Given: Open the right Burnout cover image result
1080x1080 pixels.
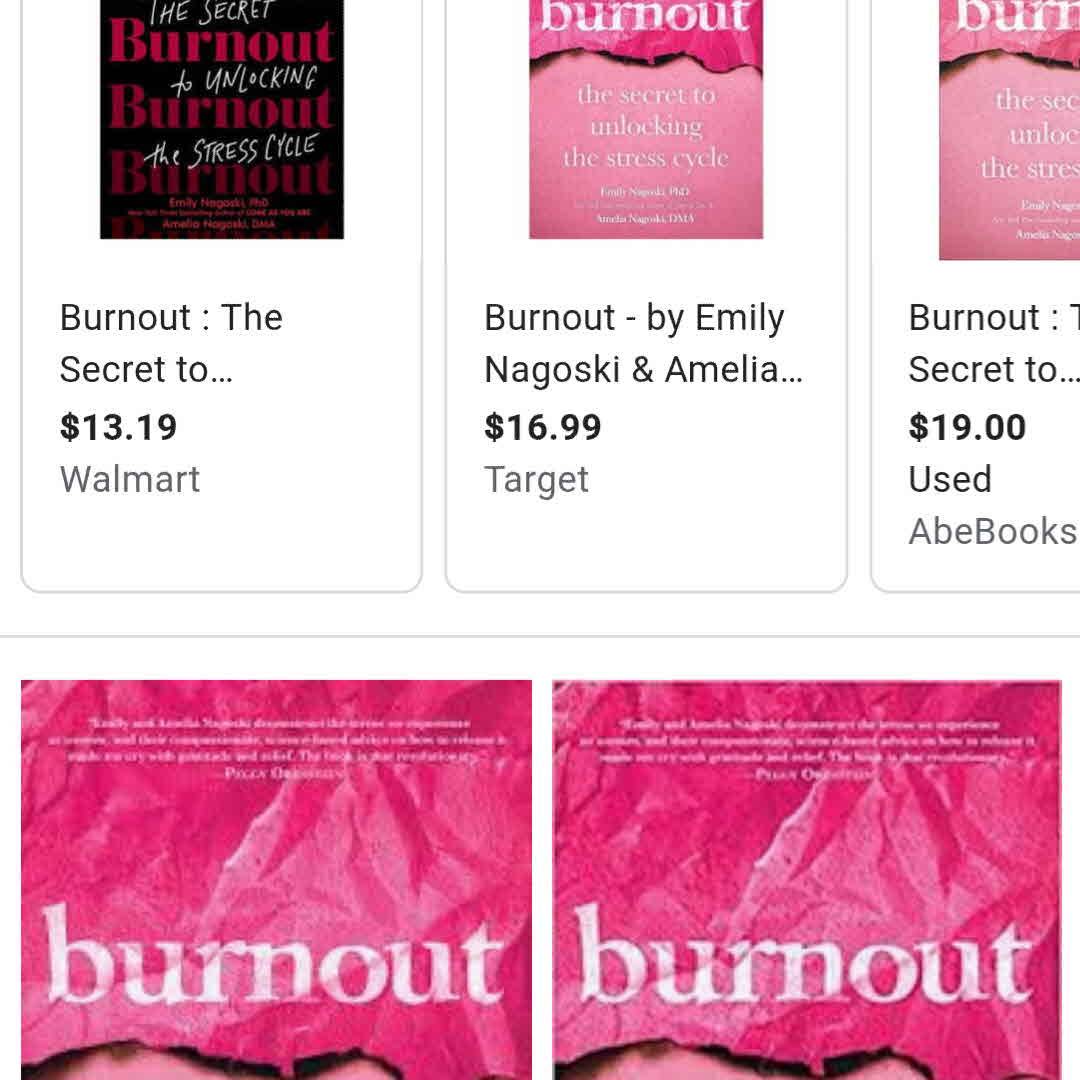Looking at the screenshot, I should [x=806, y=880].
